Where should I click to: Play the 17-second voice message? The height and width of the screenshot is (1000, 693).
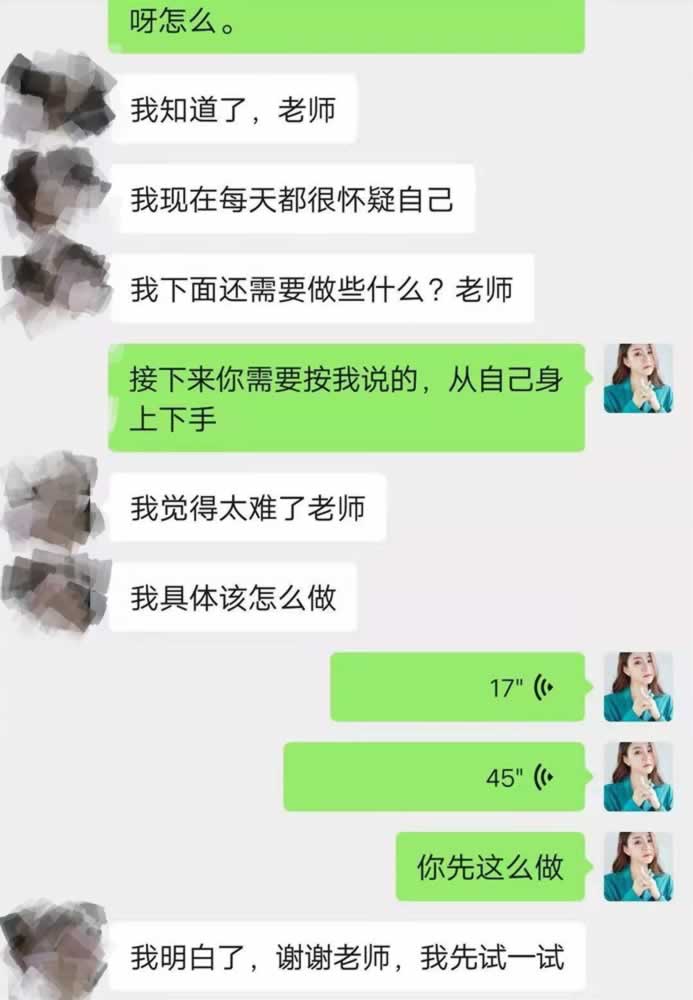point(457,687)
